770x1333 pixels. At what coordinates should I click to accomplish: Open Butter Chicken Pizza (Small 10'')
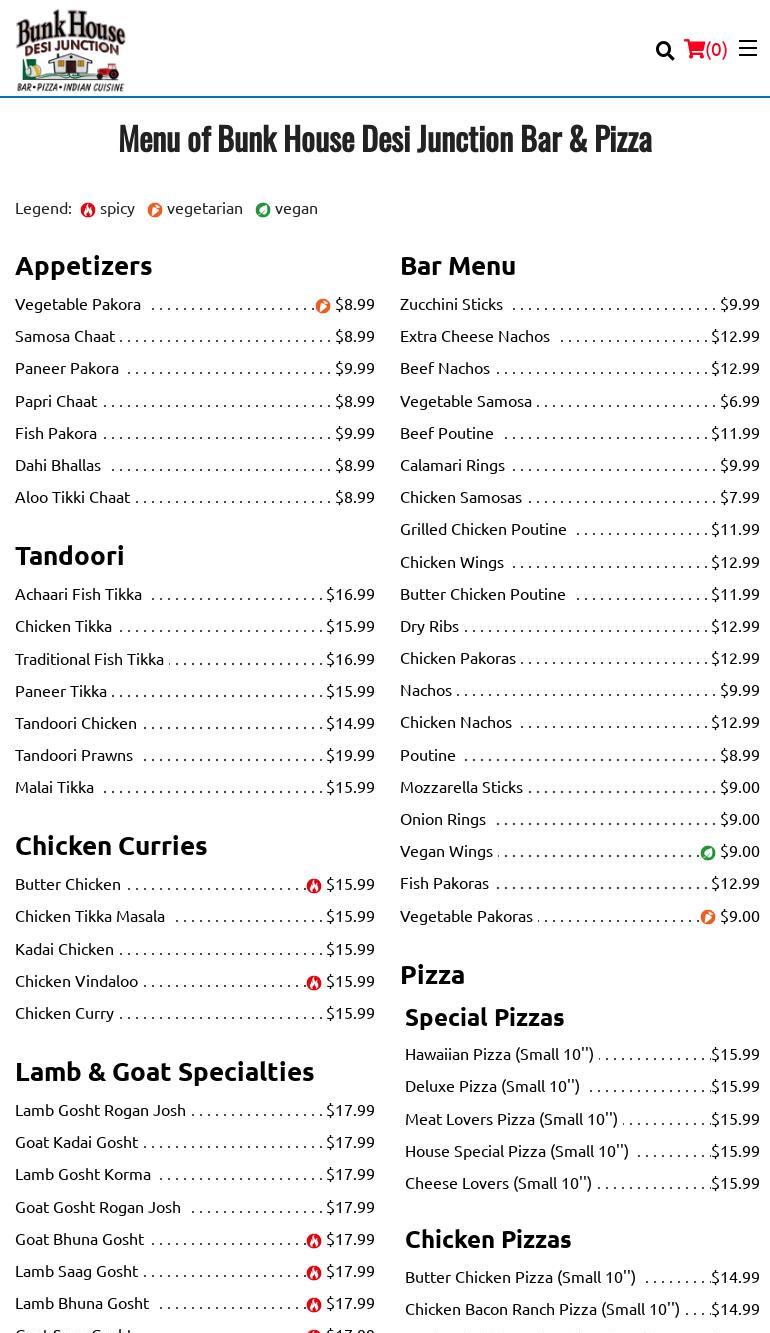pos(520,1277)
